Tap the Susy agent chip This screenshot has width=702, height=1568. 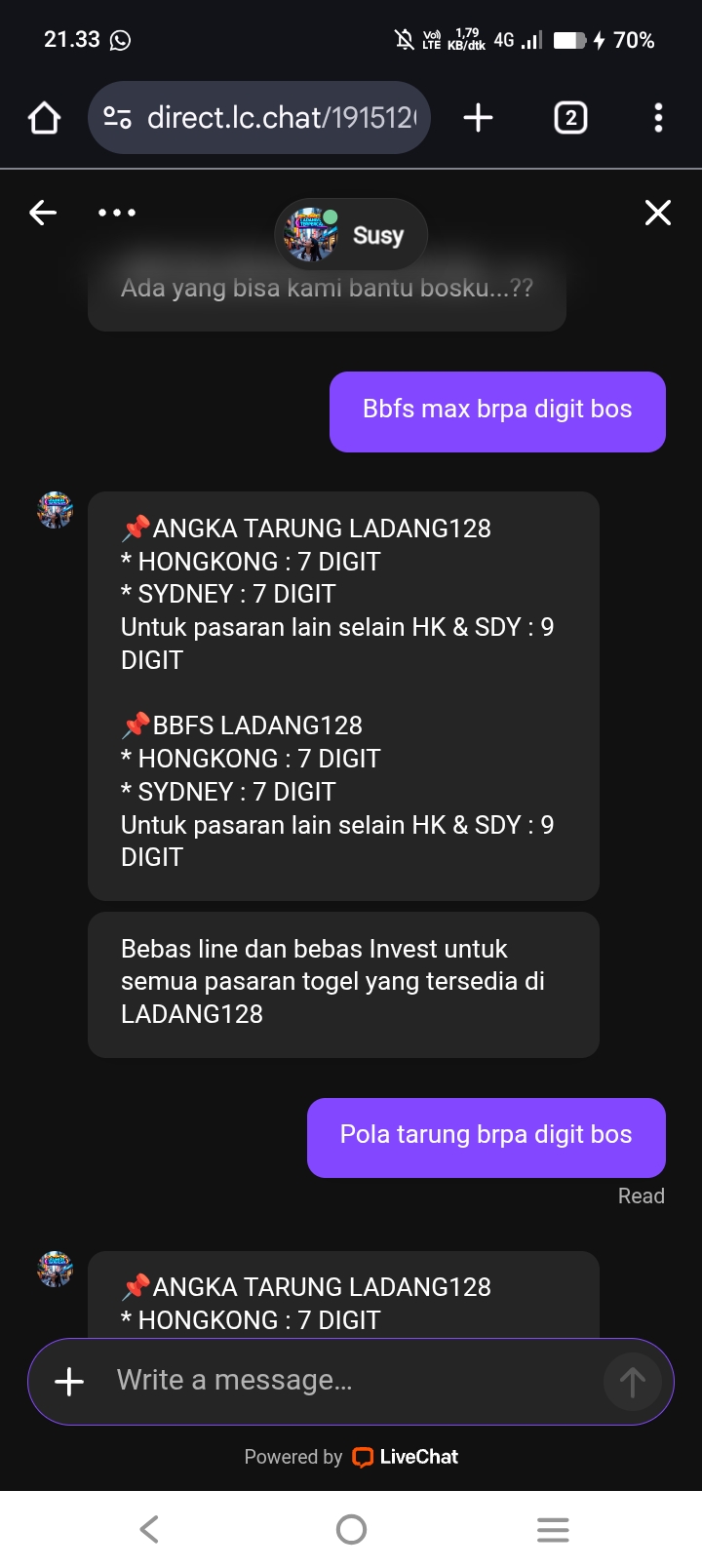(351, 235)
